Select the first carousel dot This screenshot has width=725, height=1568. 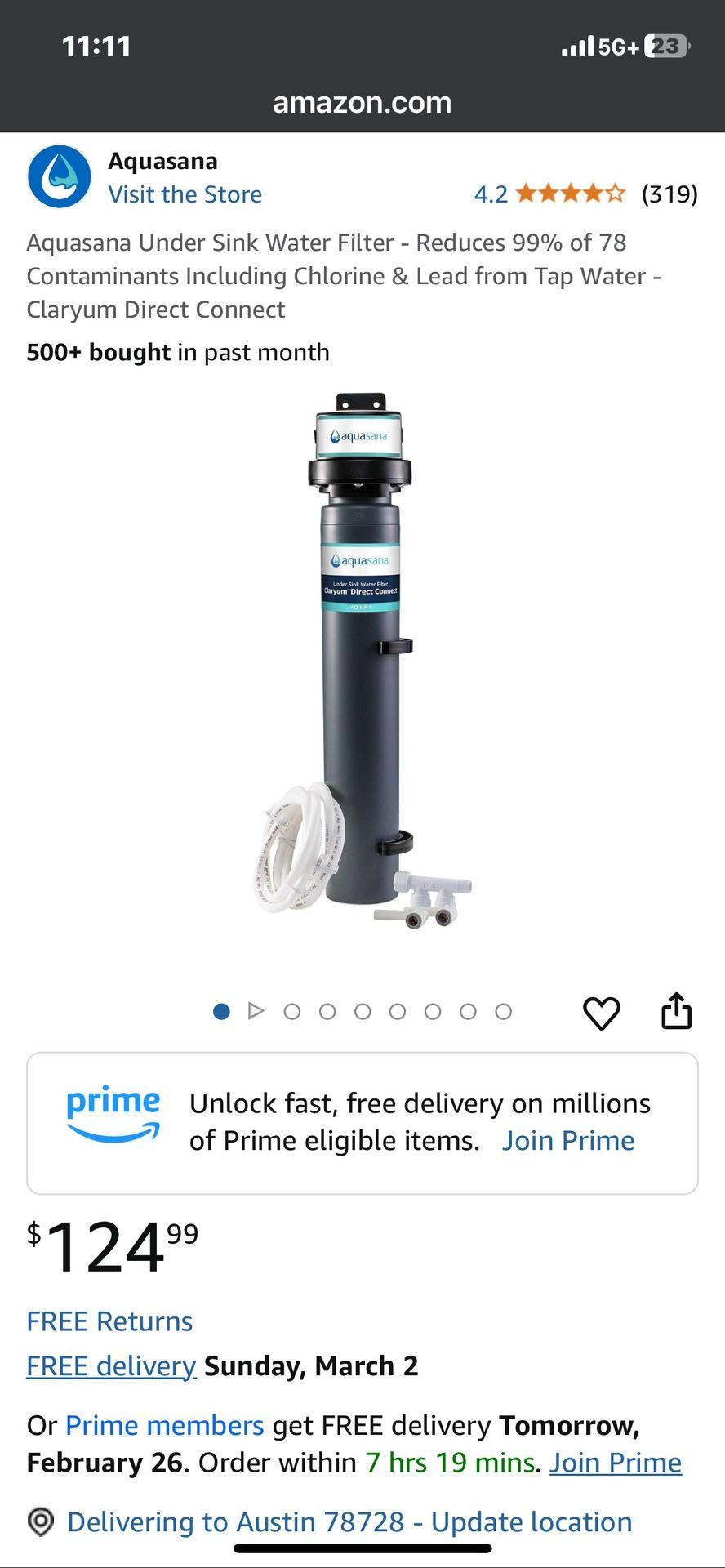coord(221,1011)
